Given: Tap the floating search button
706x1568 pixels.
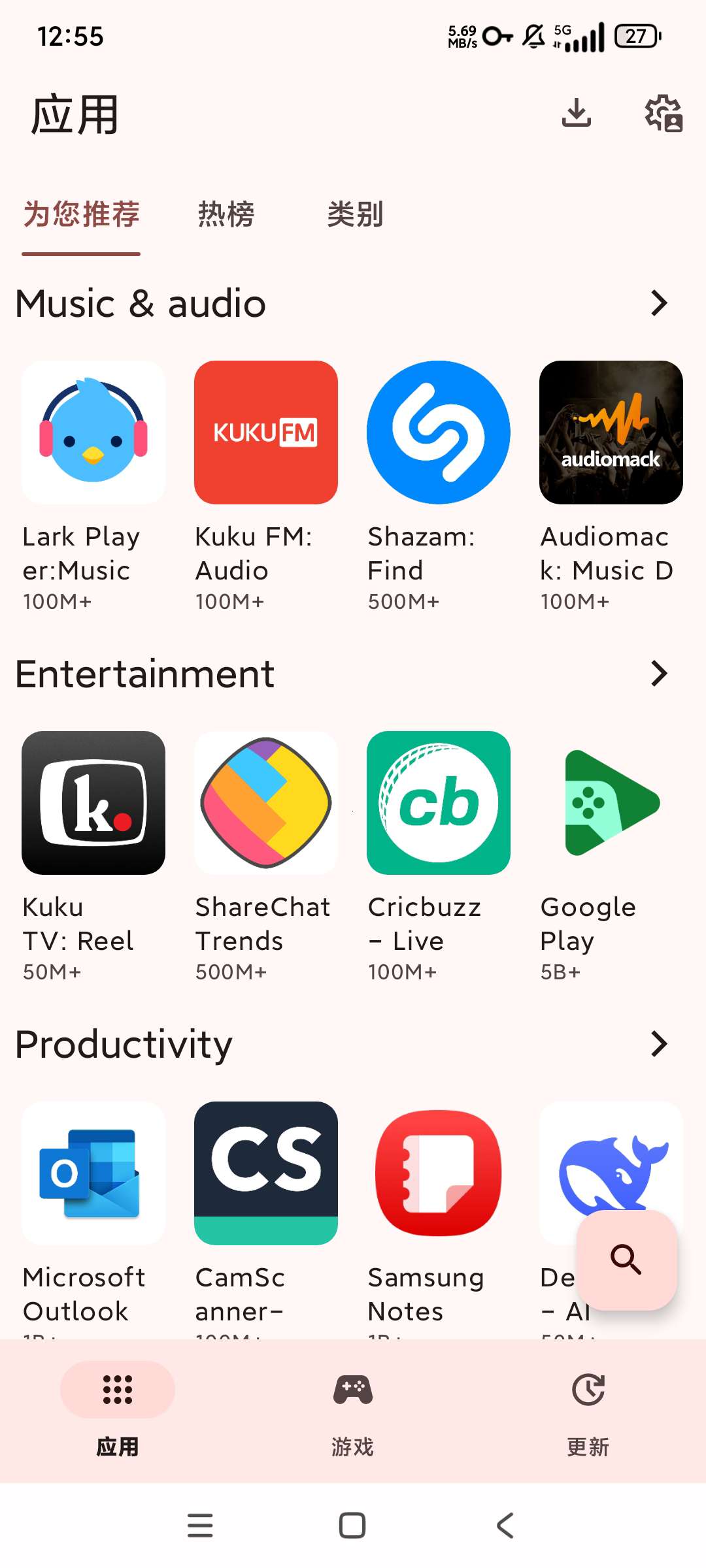Looking at the screenshot, I should coord(626,1260).
